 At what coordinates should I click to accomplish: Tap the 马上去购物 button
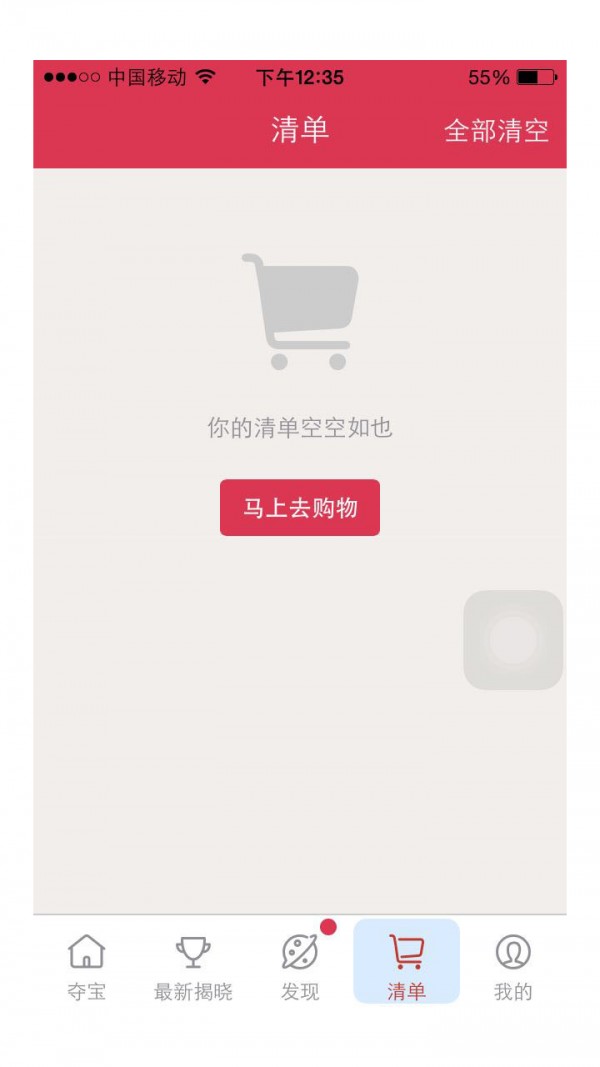click(x=300, y=508)
